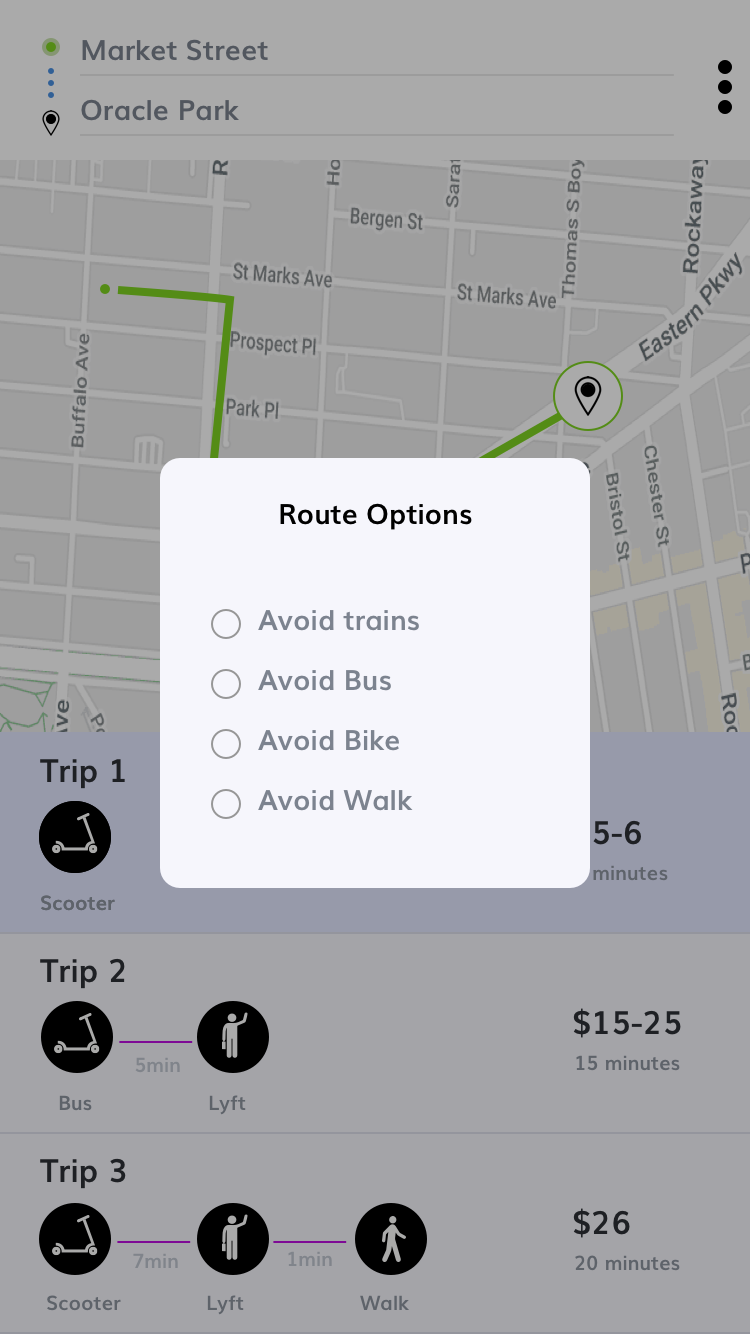Open the three-dot overflow menu
This screenshot has width=750, height=1334.
[725, 88]
